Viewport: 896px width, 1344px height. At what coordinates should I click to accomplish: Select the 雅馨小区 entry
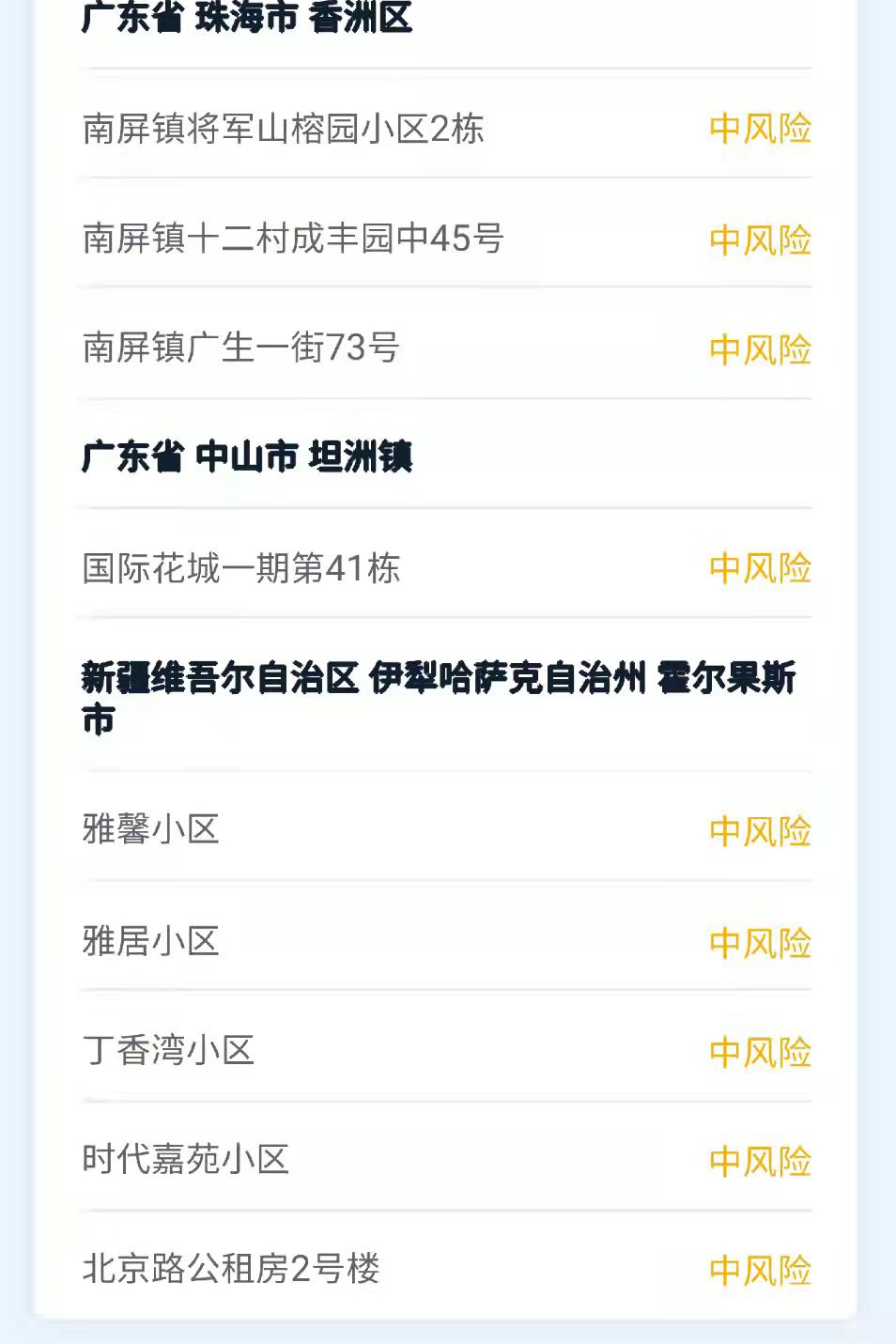(151, 829)
